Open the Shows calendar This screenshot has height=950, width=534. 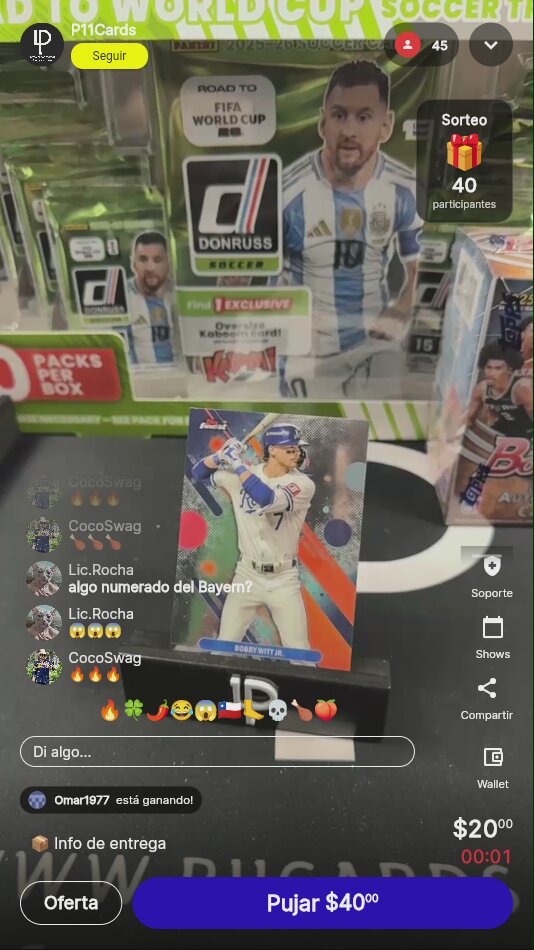click(492, 638)
